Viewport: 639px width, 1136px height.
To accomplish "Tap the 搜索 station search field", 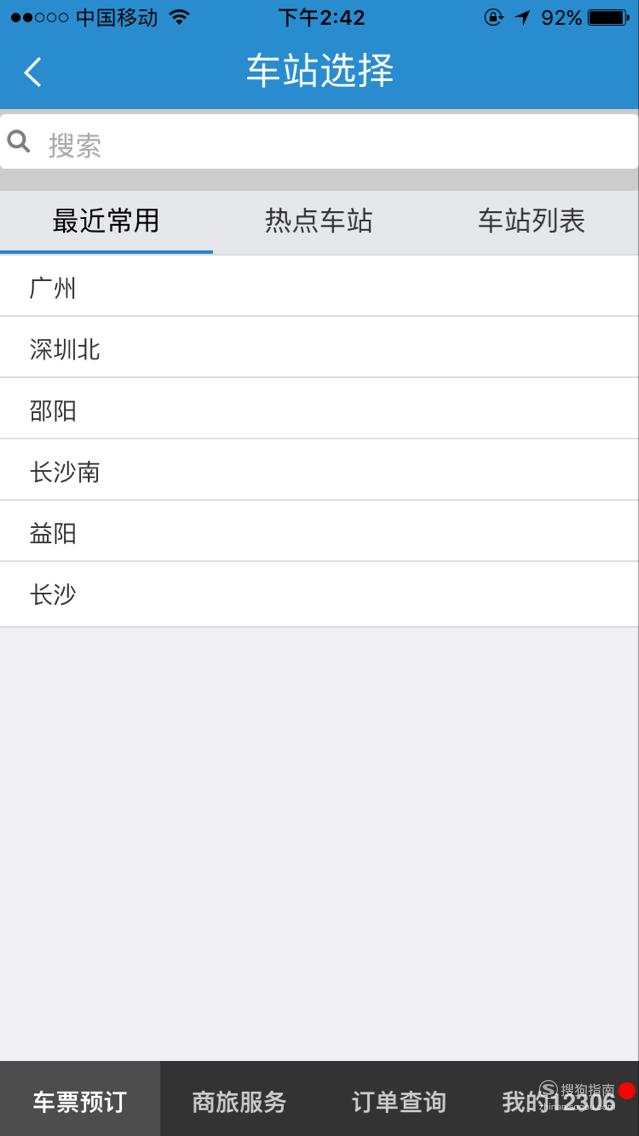I will coord(319,142).
